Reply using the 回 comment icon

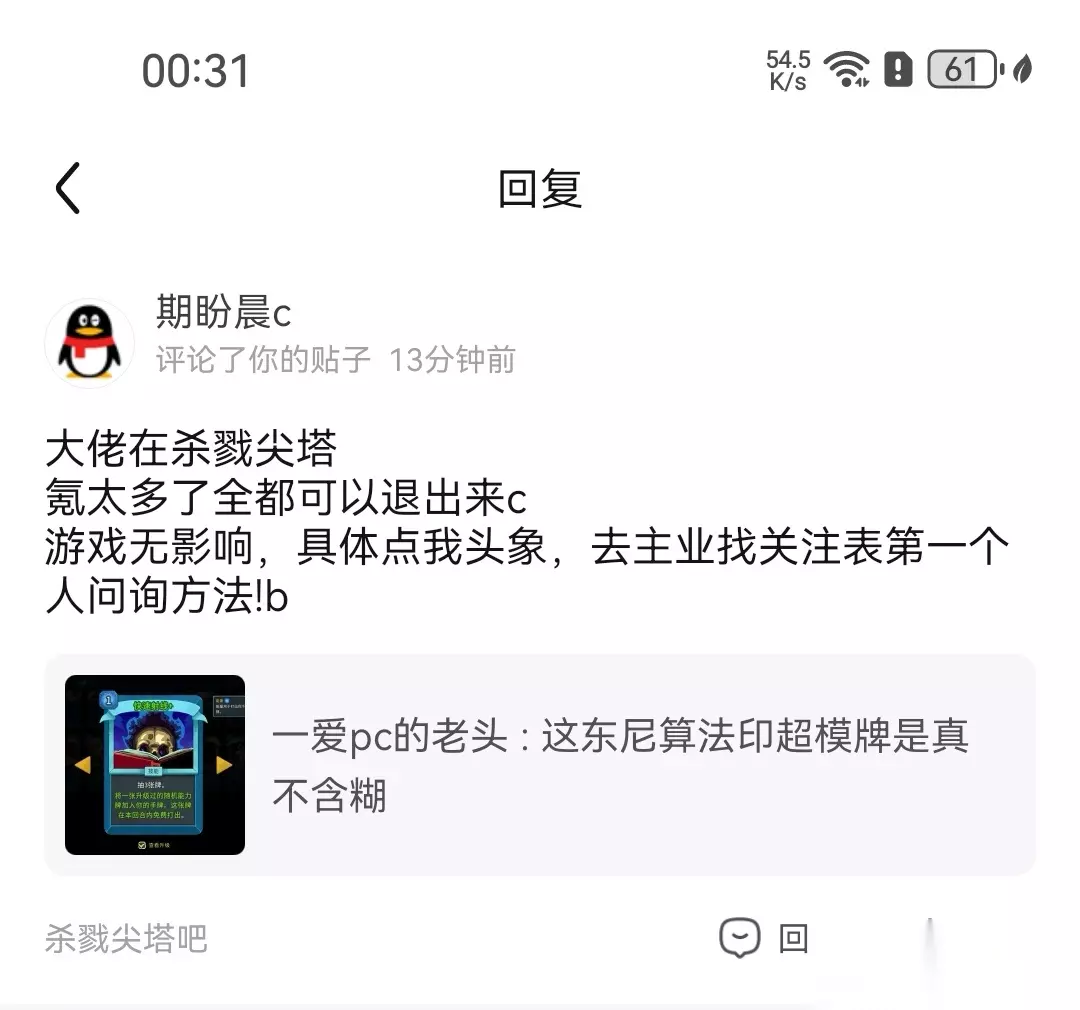[763, 938]
